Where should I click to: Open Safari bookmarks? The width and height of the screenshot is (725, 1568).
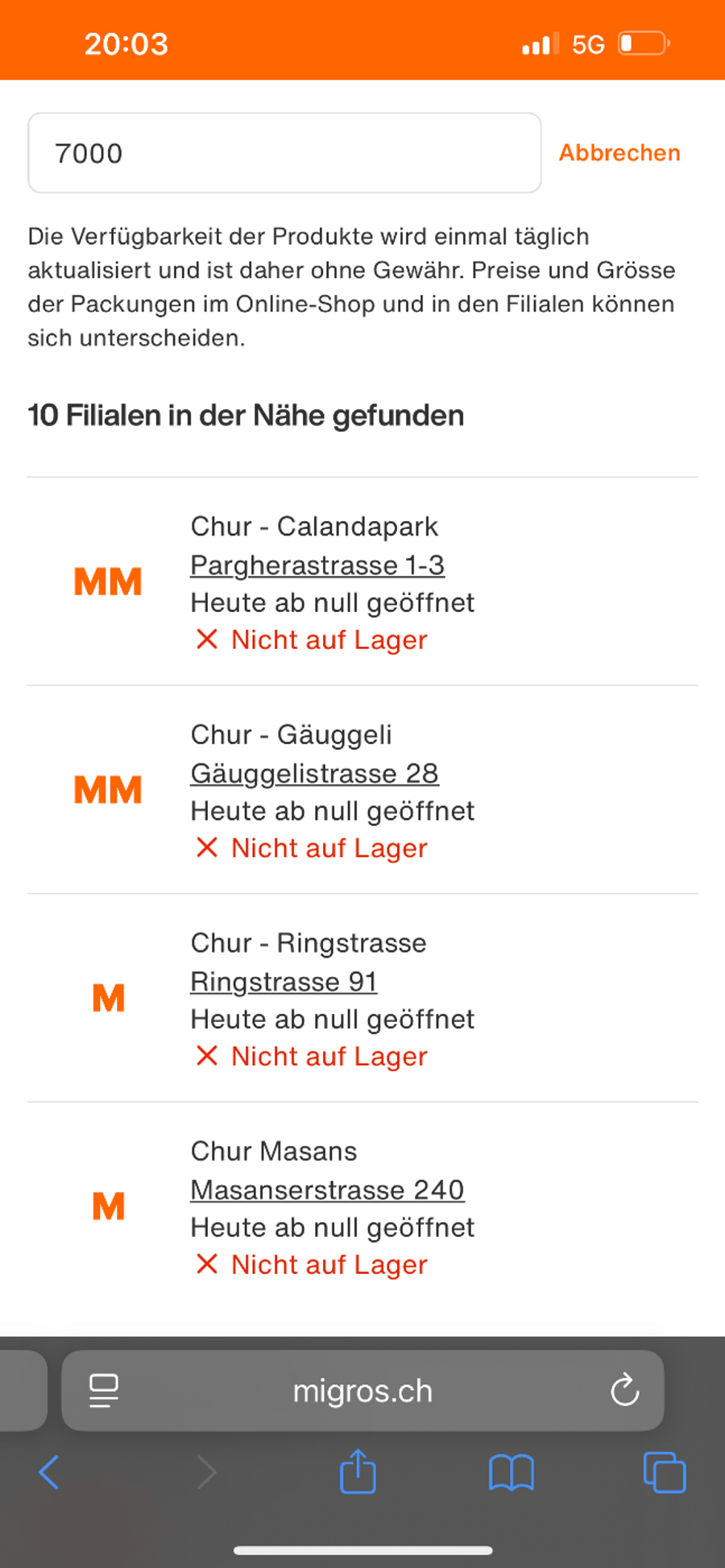(x=511, y=1473)
